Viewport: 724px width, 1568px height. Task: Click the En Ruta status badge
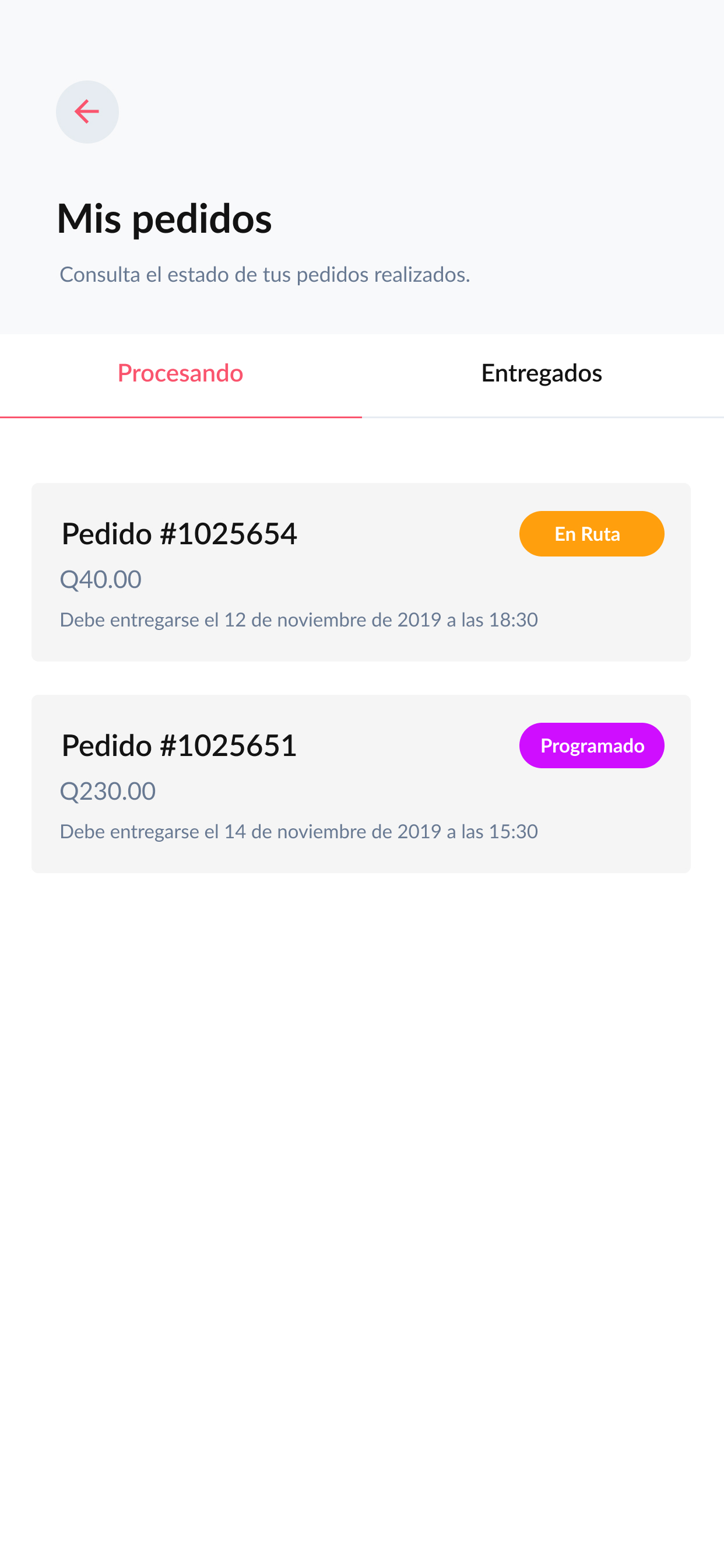[x=591, y=534]
